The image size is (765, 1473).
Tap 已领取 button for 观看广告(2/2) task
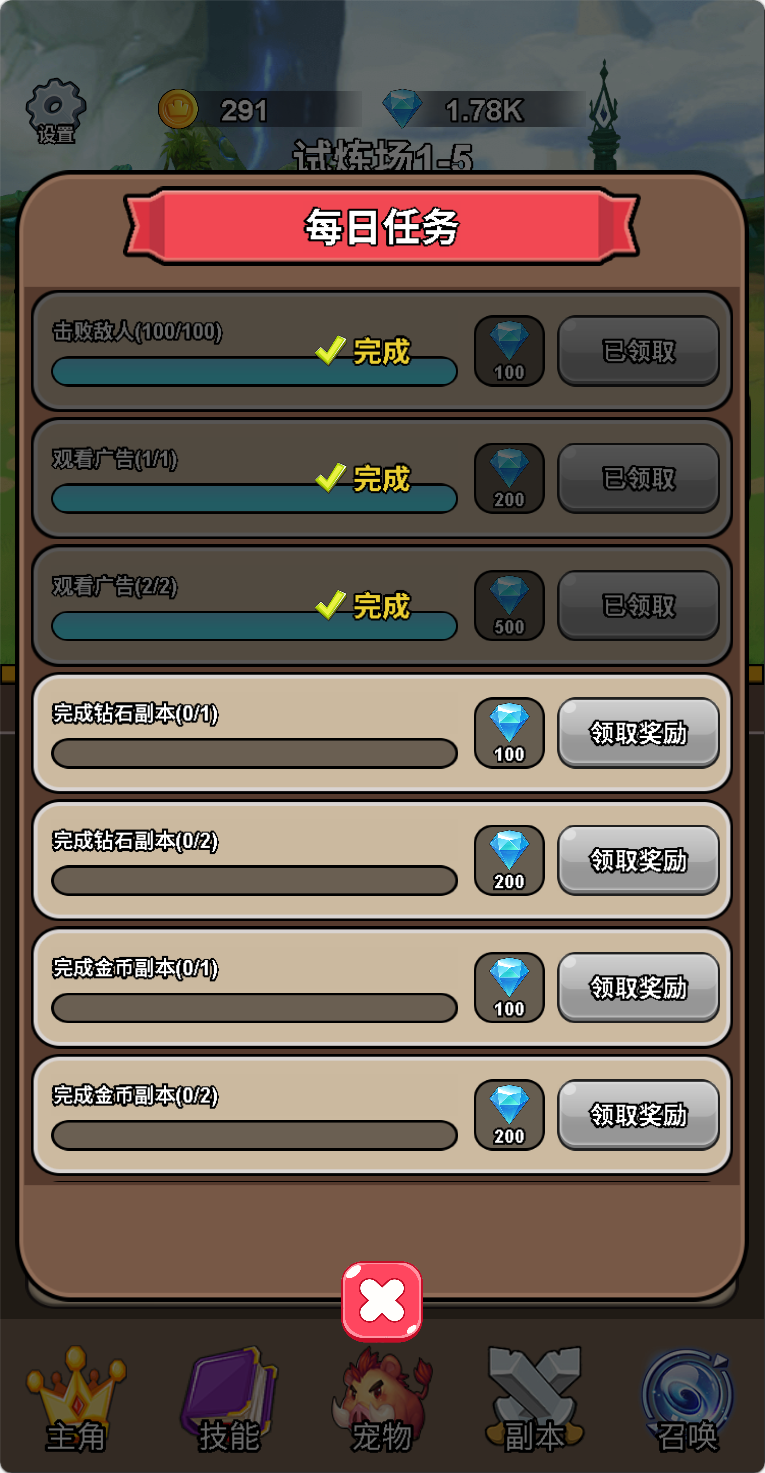[x=638, y=605]
